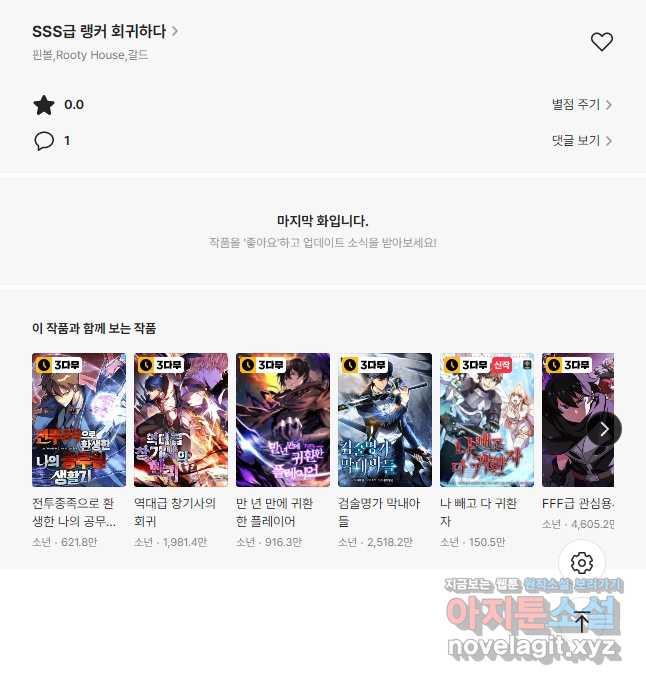Viewport: 646px width, 685px height.
Task: Open 댓글 보기 comments
Action: [x=581, y=141]
